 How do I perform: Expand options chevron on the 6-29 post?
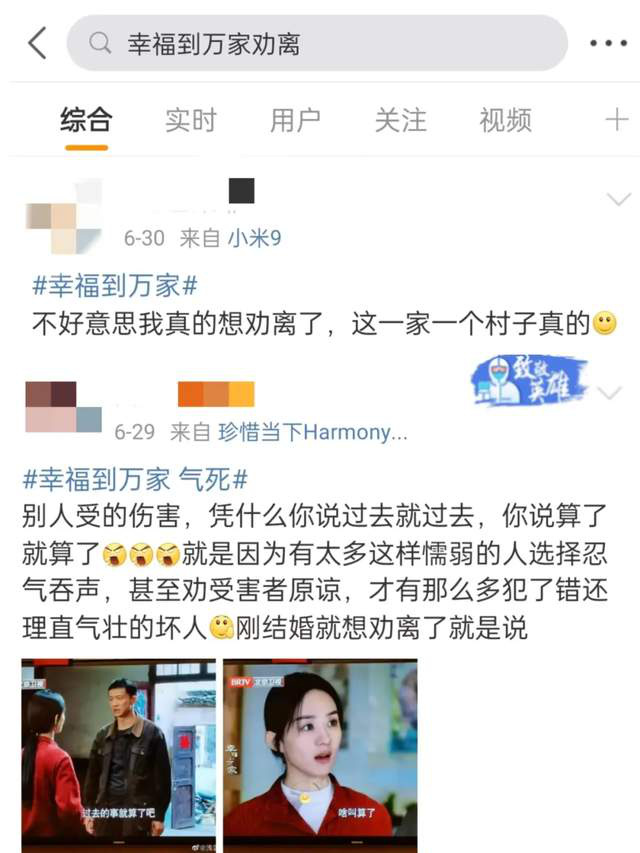point(609,392)
